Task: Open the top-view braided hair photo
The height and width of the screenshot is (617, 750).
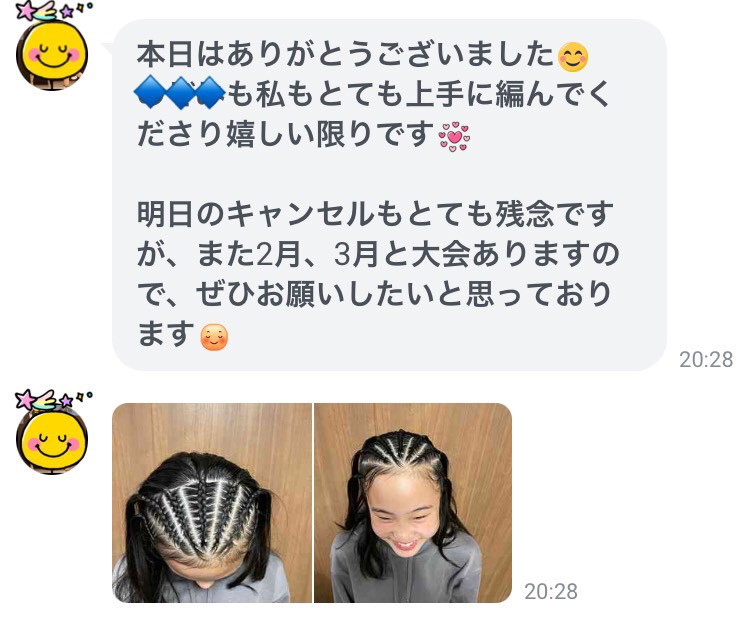Action: coord(212,502)
